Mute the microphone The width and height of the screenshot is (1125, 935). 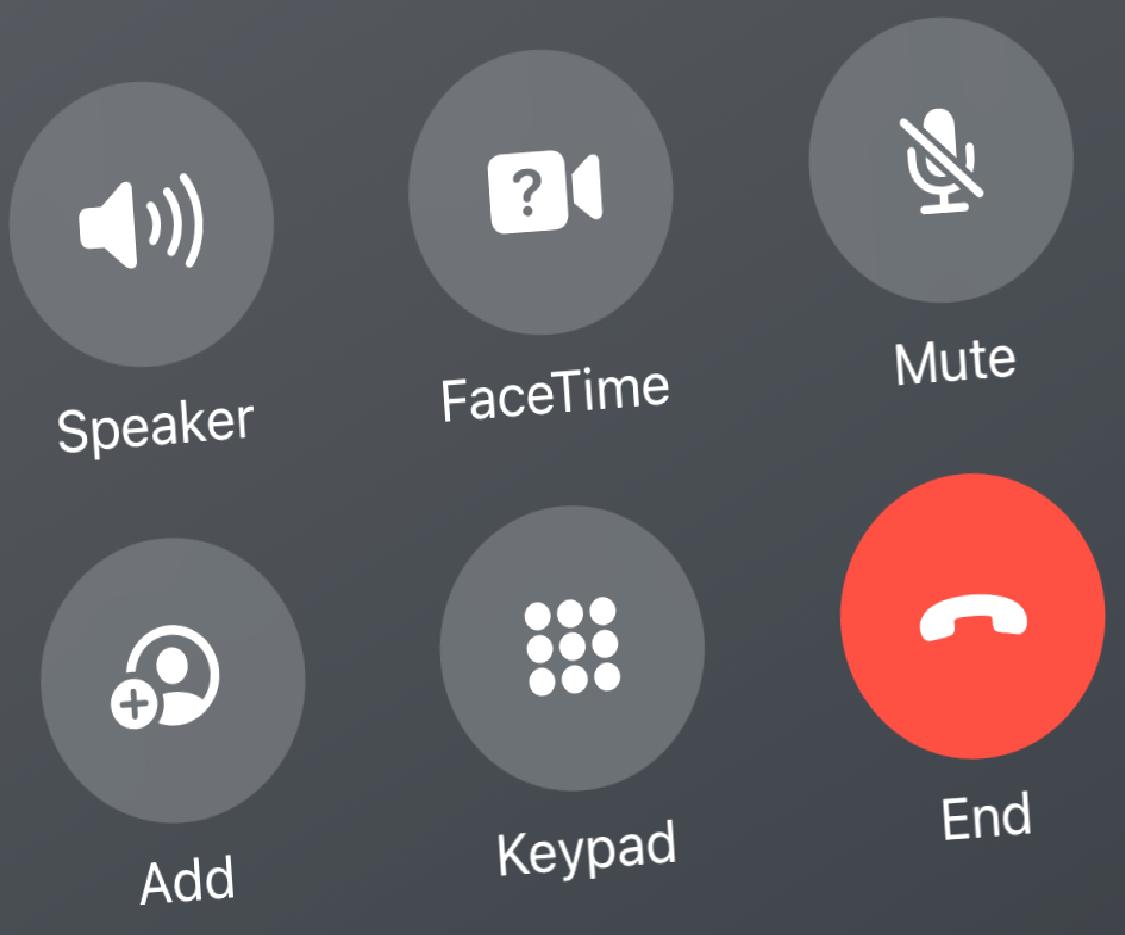click(x=941, y=160)
